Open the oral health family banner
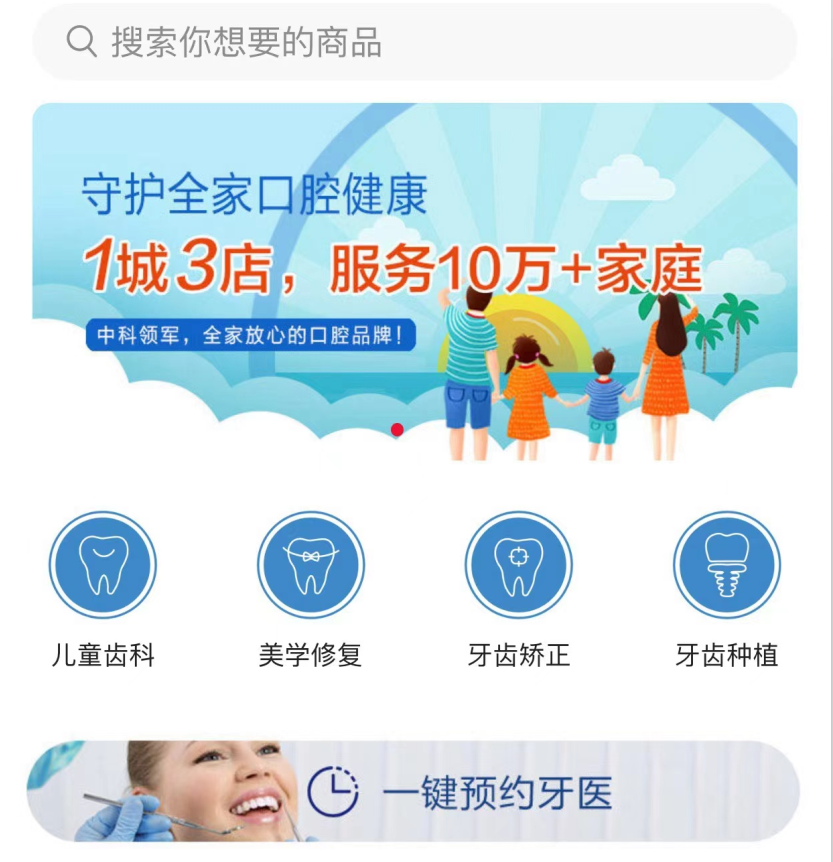833x862 pixels. (415, 280)
